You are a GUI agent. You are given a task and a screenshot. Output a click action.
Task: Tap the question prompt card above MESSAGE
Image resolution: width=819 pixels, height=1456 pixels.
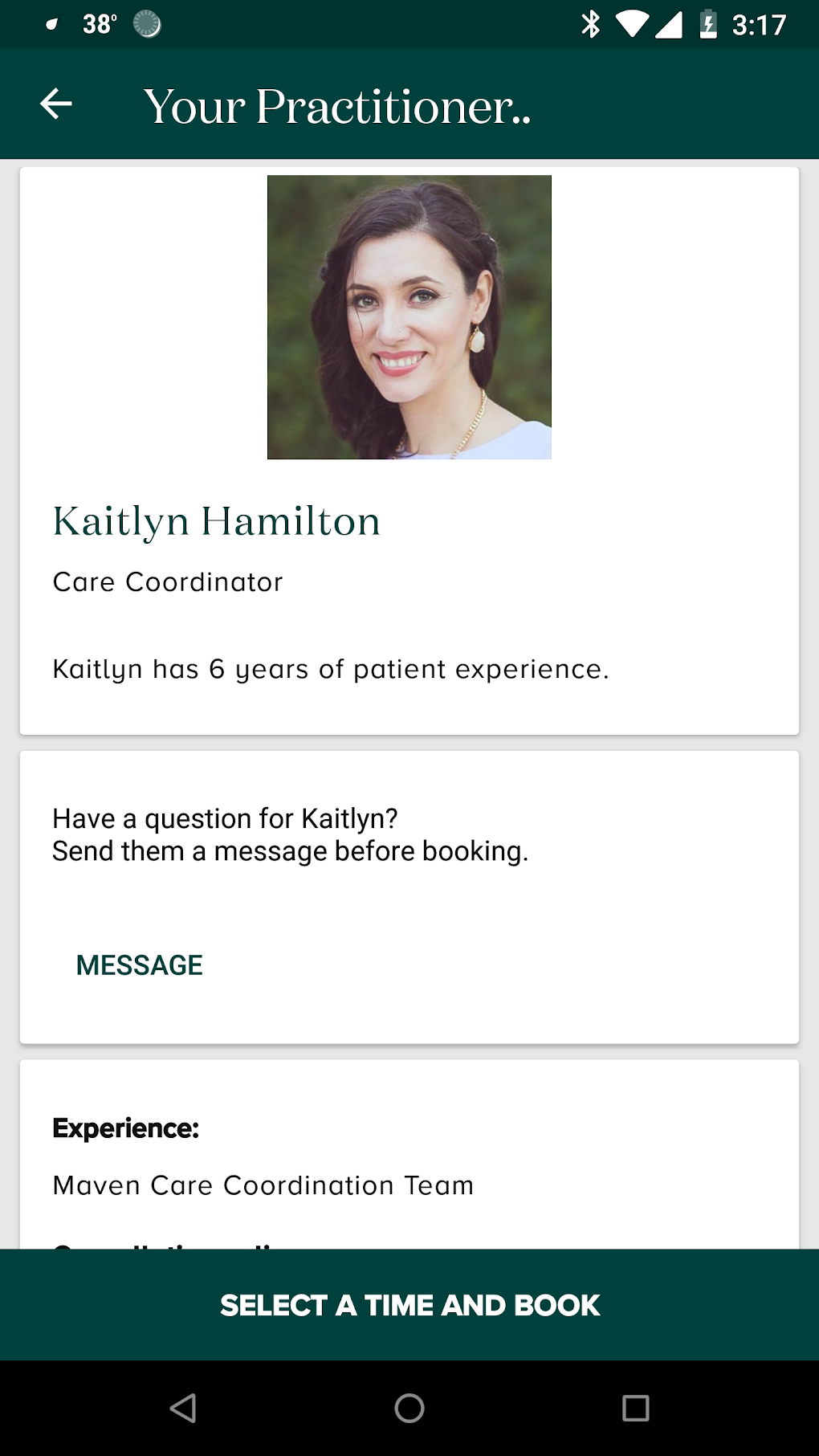click(291, 835)
